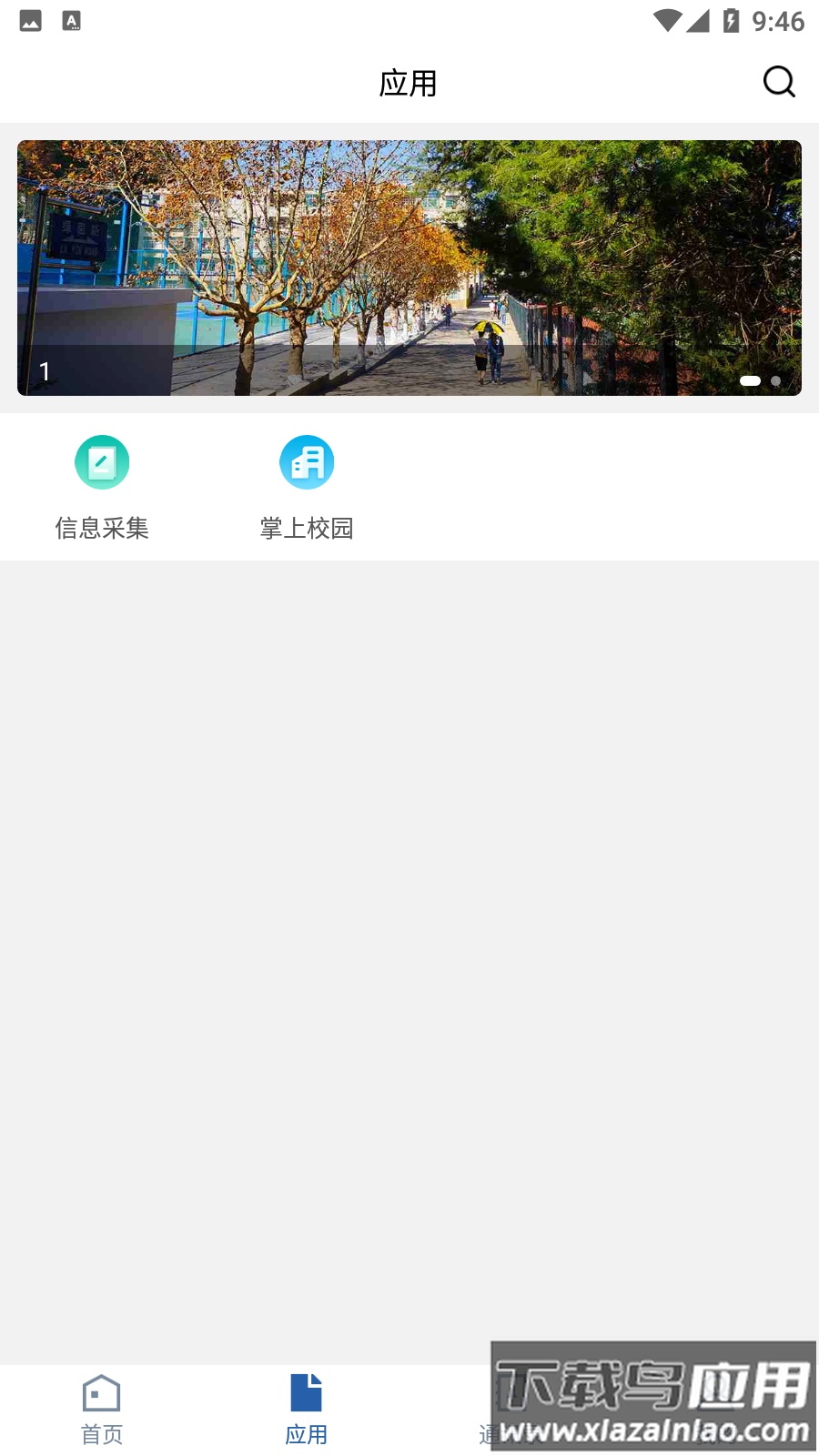The height and width of the screenshot is (1456, 819).
Task: Select the second carousel page indicator dot
Action: [775, 381]
